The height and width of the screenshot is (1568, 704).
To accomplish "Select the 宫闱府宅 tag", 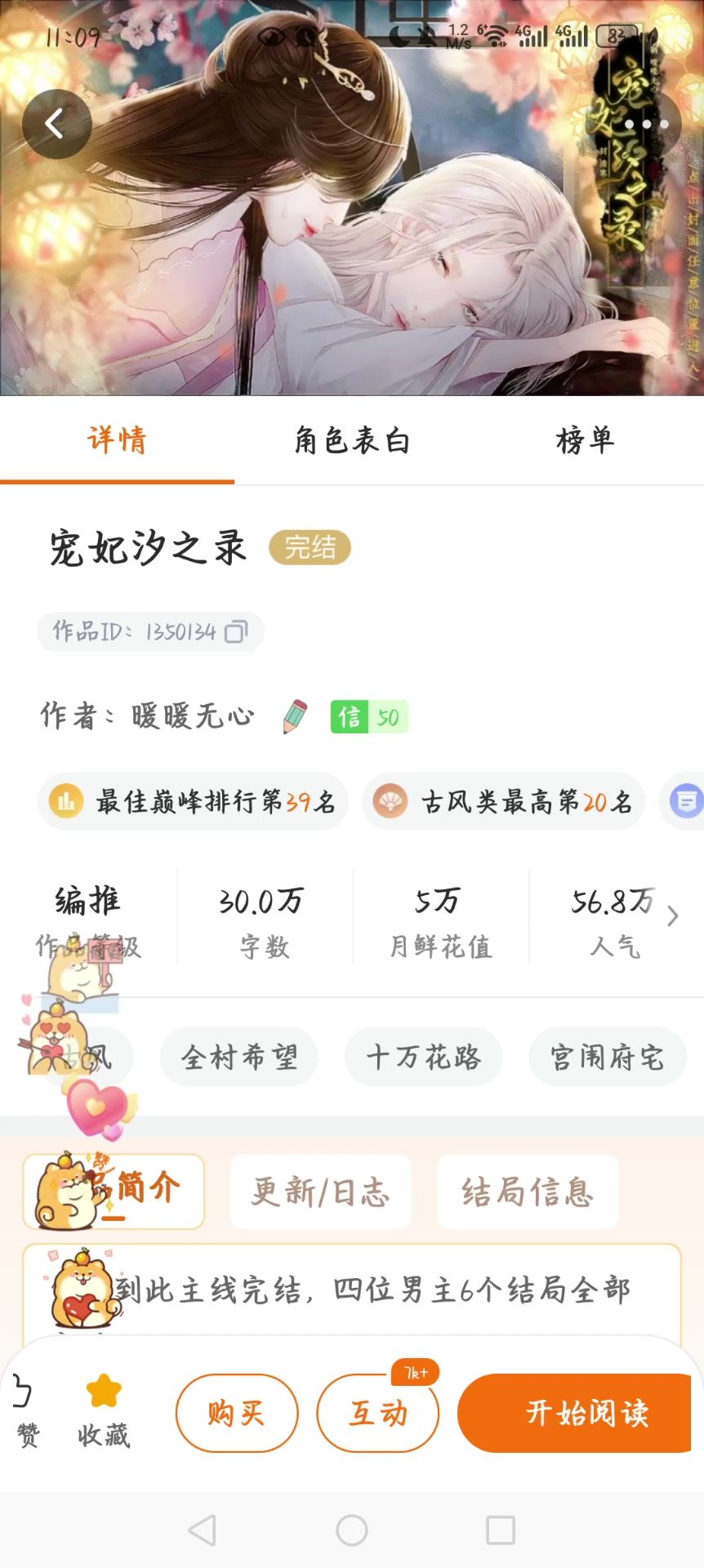I will tap(607, 1058).
